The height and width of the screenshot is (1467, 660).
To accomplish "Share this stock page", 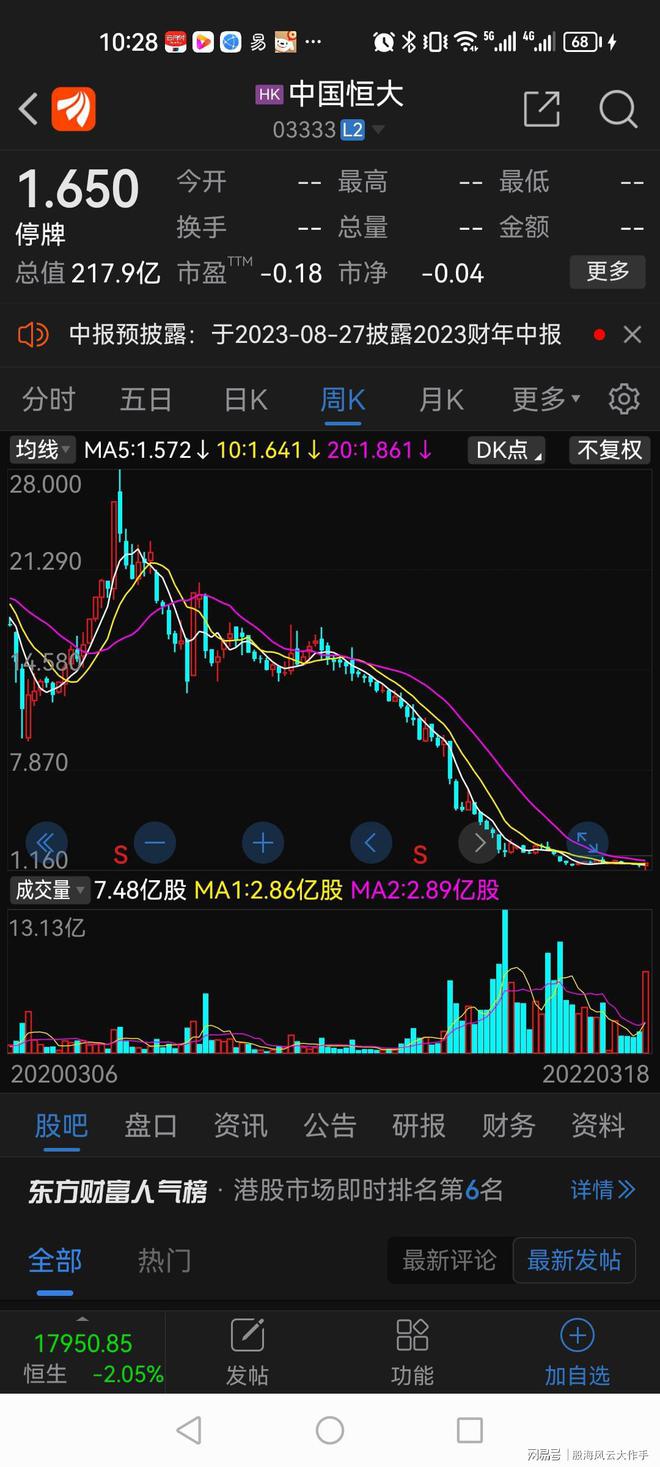I will (541, 109).
